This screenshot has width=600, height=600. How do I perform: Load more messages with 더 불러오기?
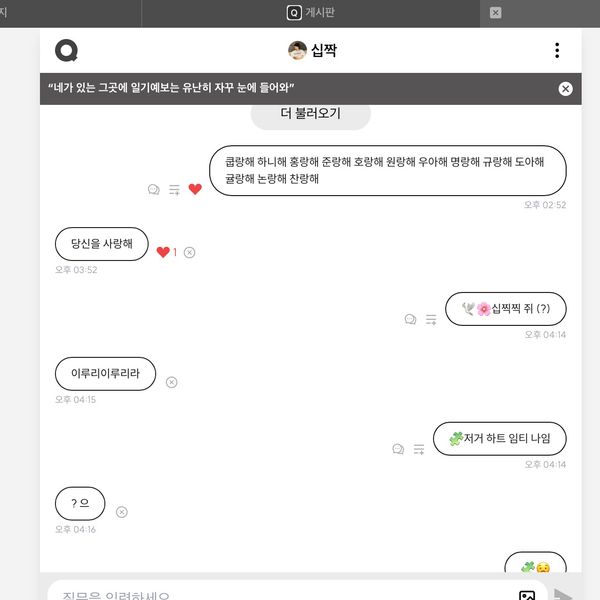(310, 114)
